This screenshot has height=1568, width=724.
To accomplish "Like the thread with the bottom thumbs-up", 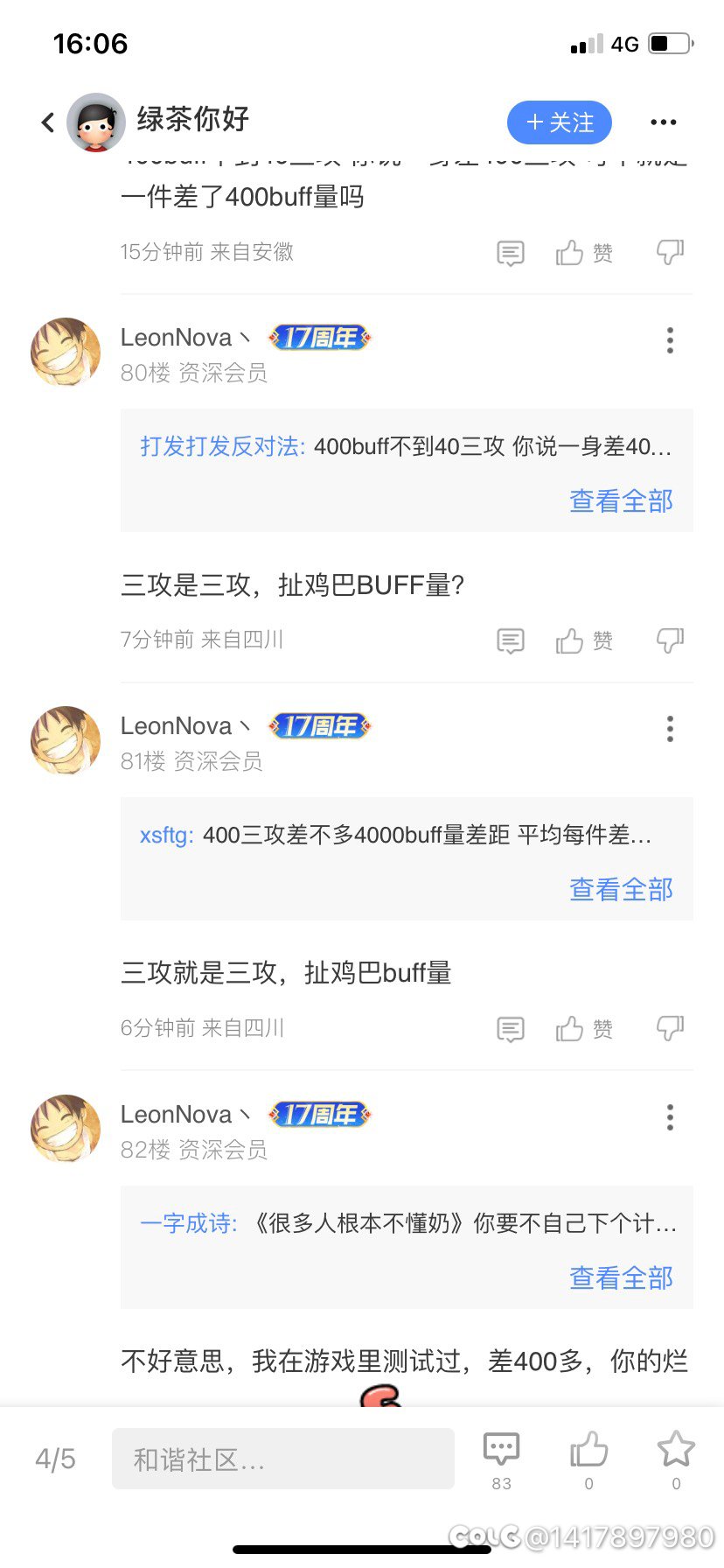I will pos(589,1460).
